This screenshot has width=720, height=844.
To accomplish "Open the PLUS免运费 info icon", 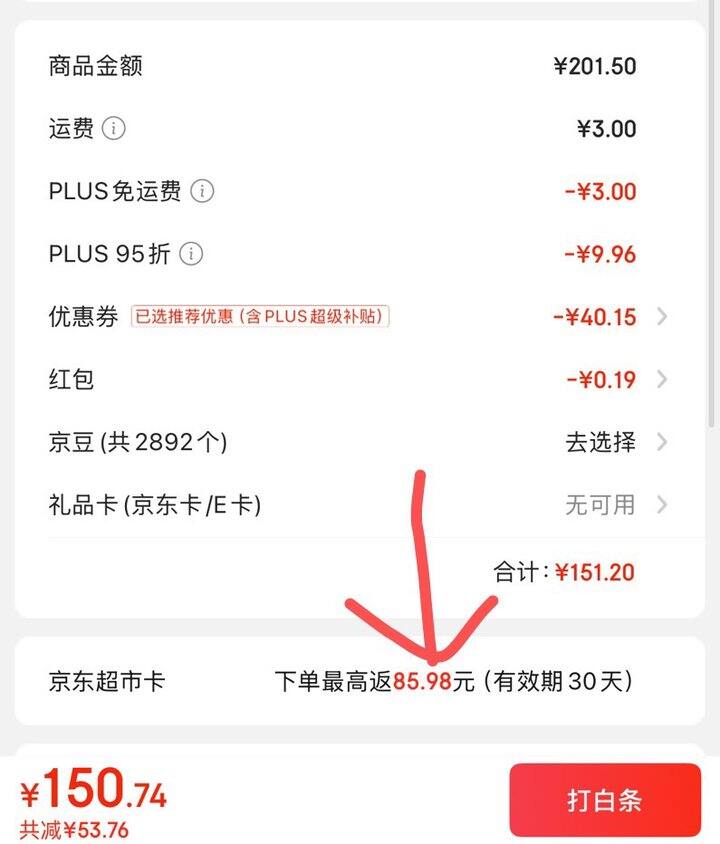I will click(202, 191).
